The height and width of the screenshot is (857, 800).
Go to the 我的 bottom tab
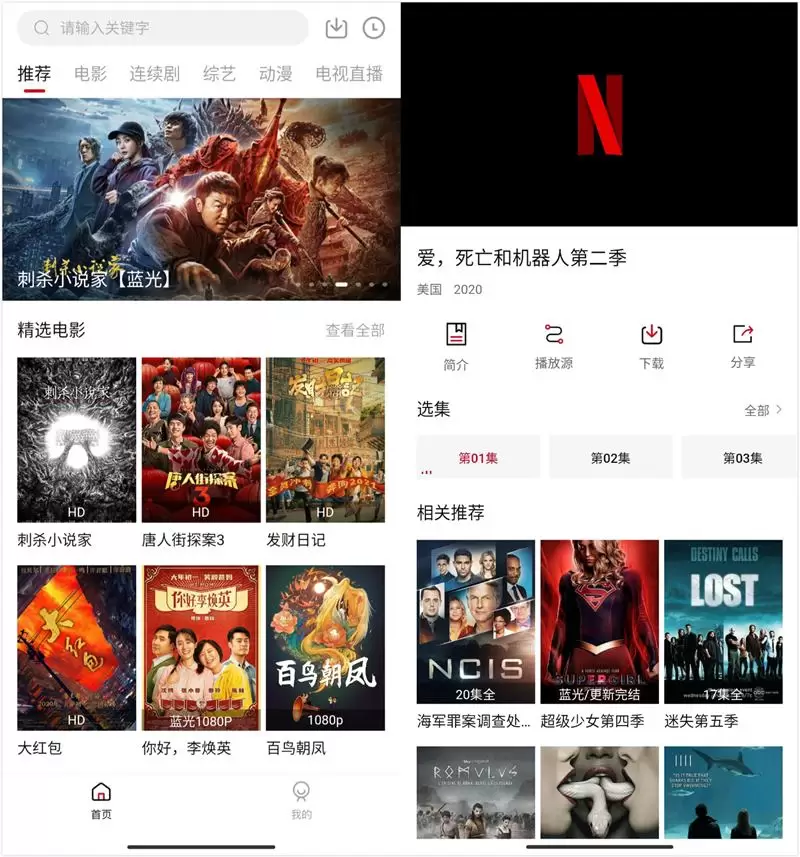(x=301, y=800)
